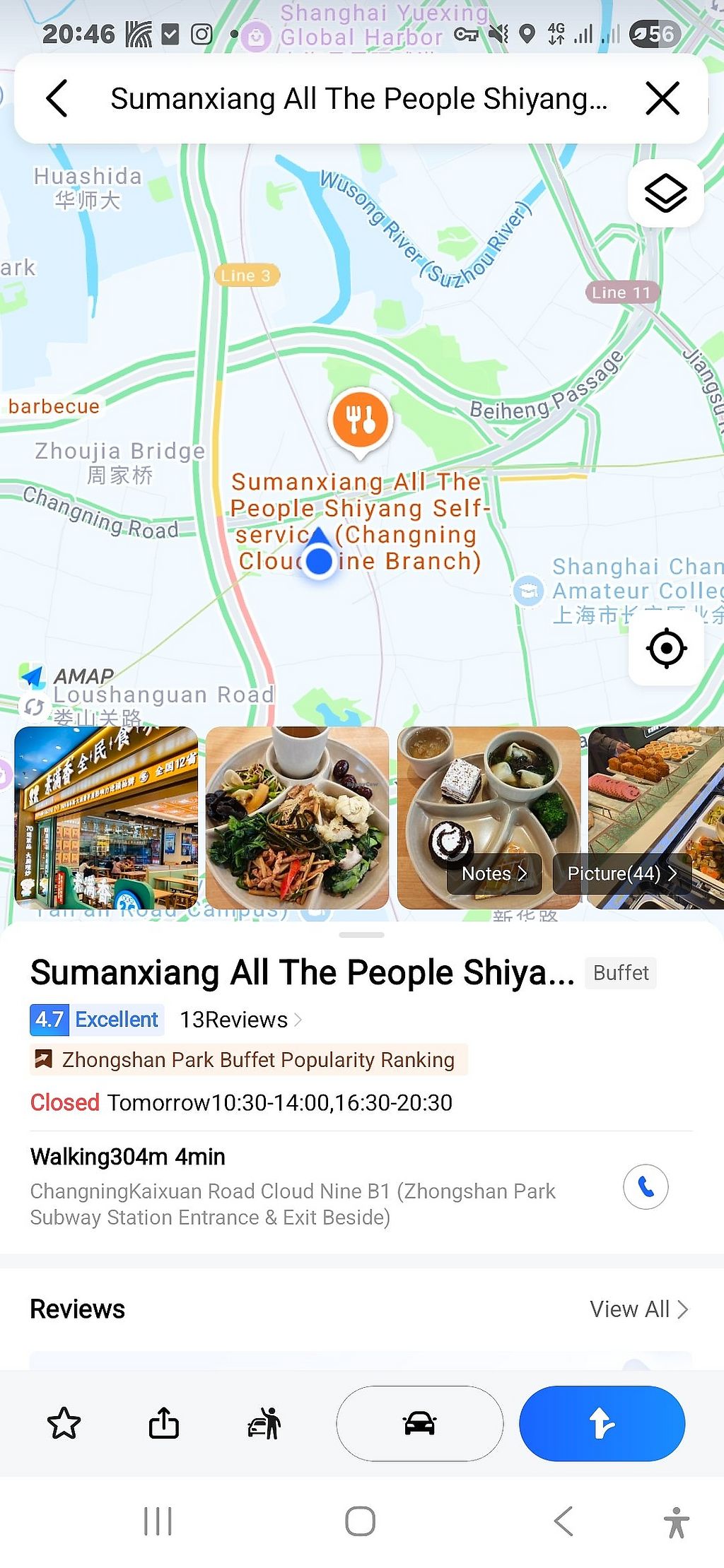Go back from the place details
Viewport: 724px width, 1568px height.
click(57, 98)
